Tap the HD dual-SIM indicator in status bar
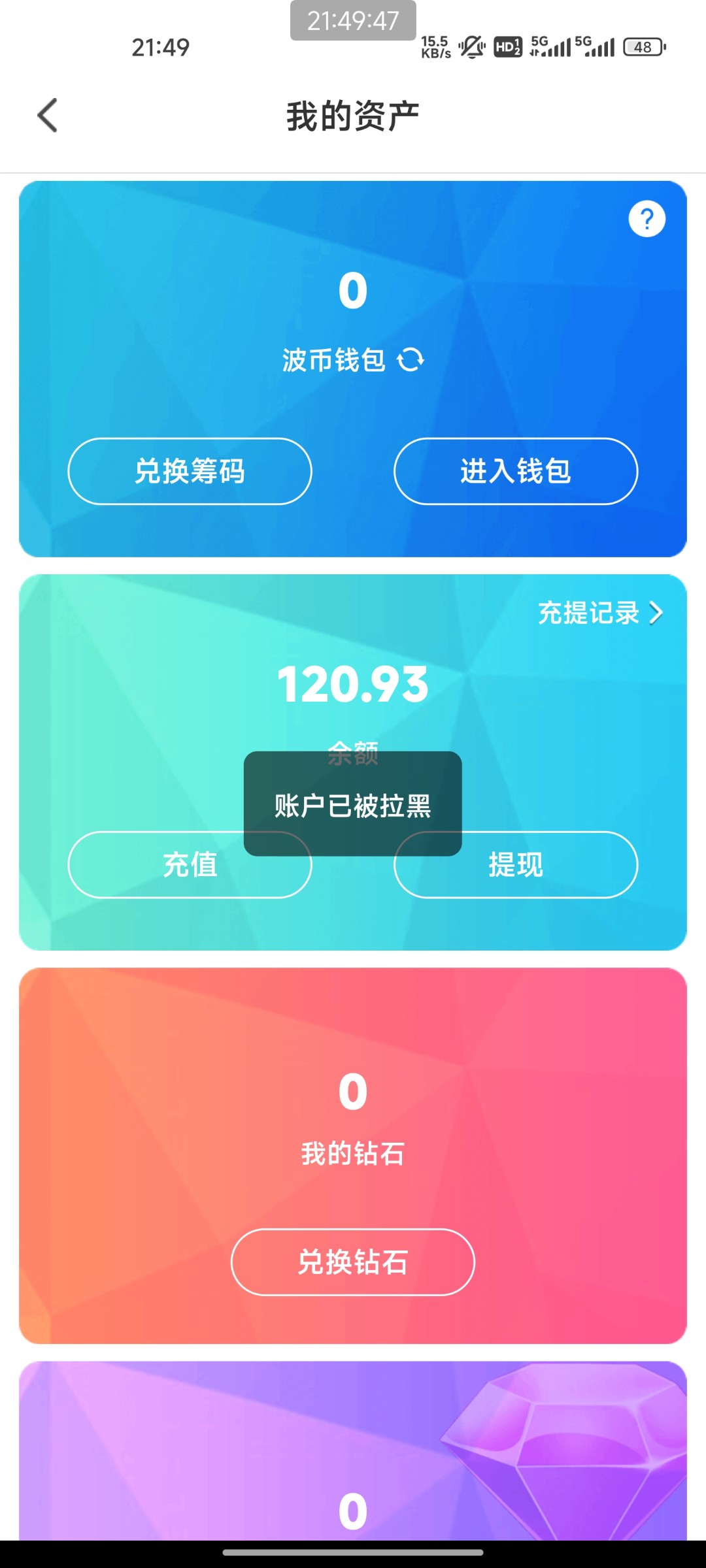The image size is (706, 1568). point(509,46)
